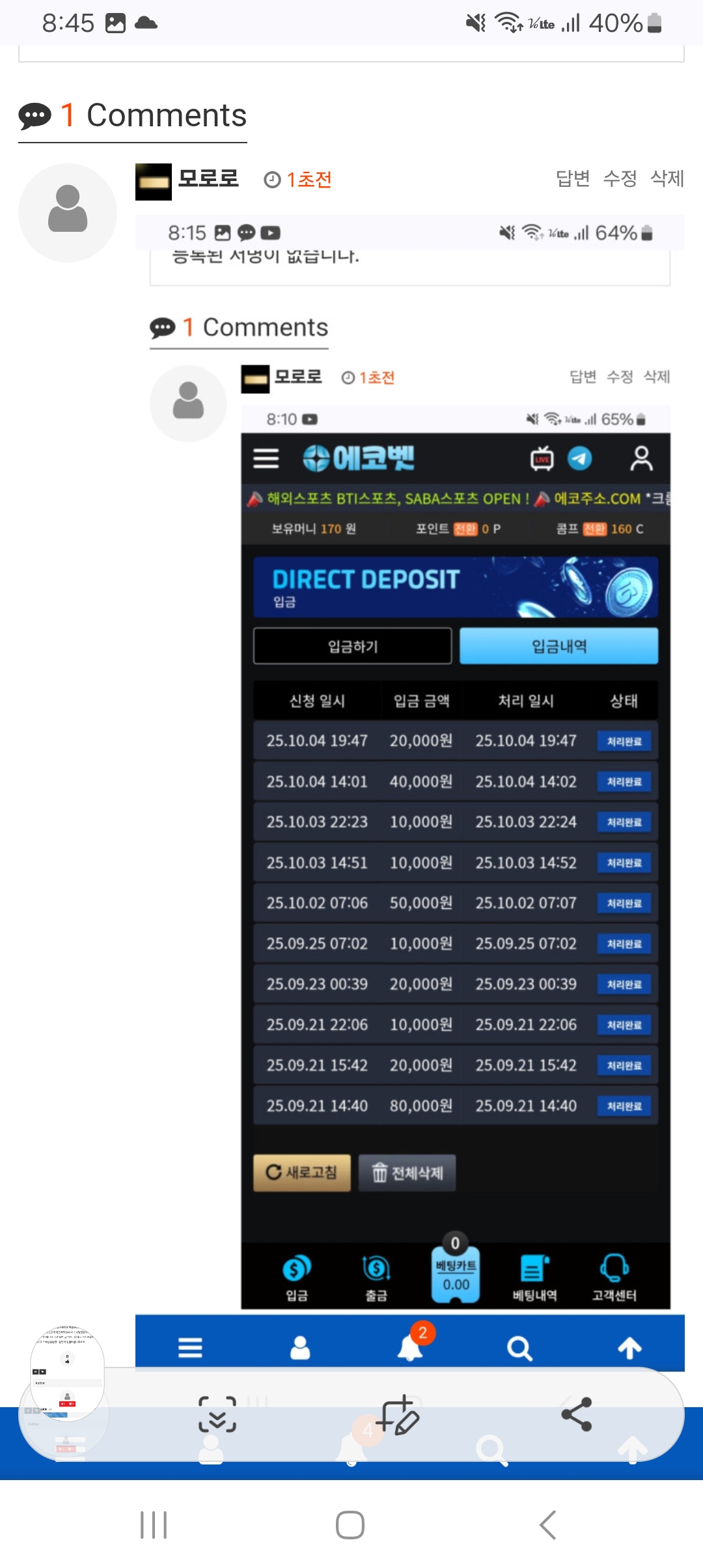Edit the comment via 수정
The image size is (703, 1568).
click(620, 178)
